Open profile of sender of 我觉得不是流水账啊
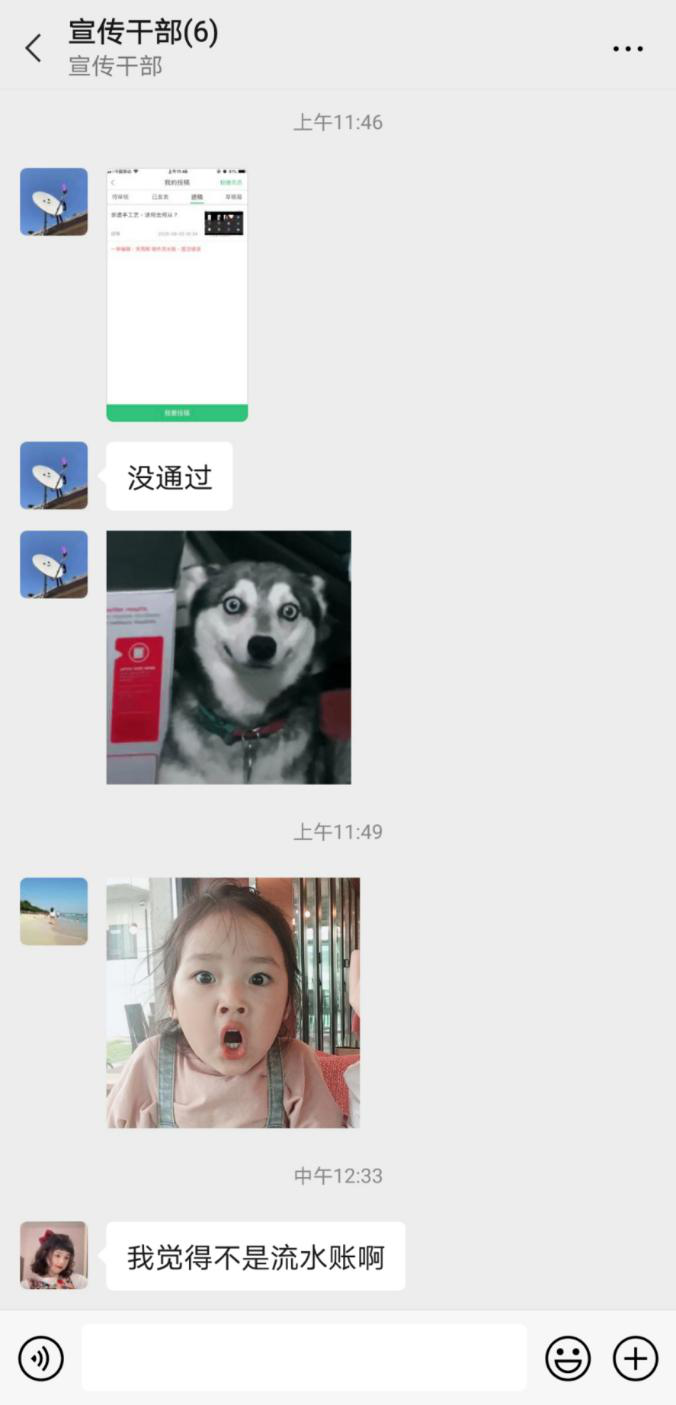The width and height of the screenshot is (676, 1405). (54, 1255)
